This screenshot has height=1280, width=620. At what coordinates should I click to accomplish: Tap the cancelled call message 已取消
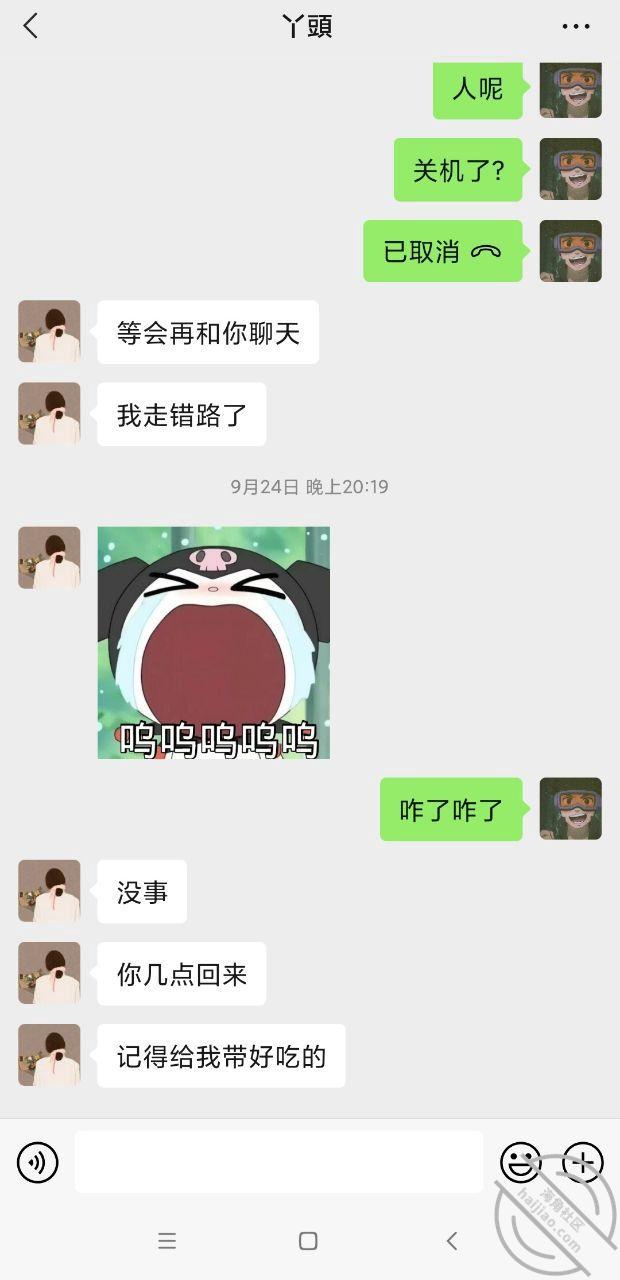coord(442,251)
